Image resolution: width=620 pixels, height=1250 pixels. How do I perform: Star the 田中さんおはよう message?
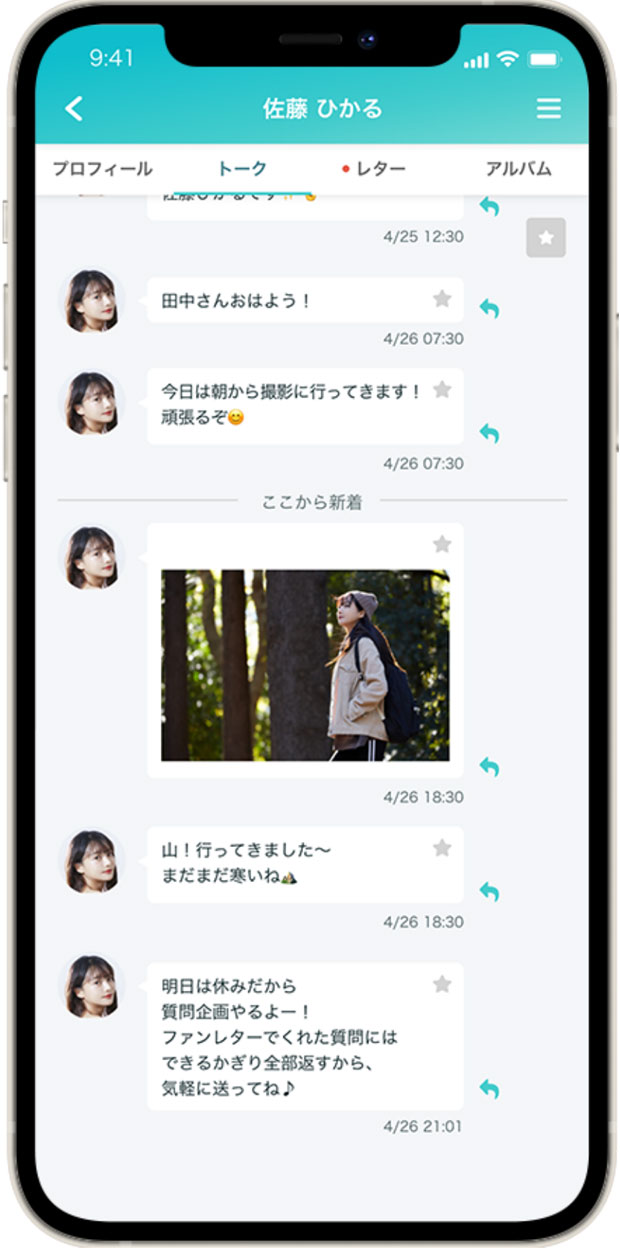442,298
